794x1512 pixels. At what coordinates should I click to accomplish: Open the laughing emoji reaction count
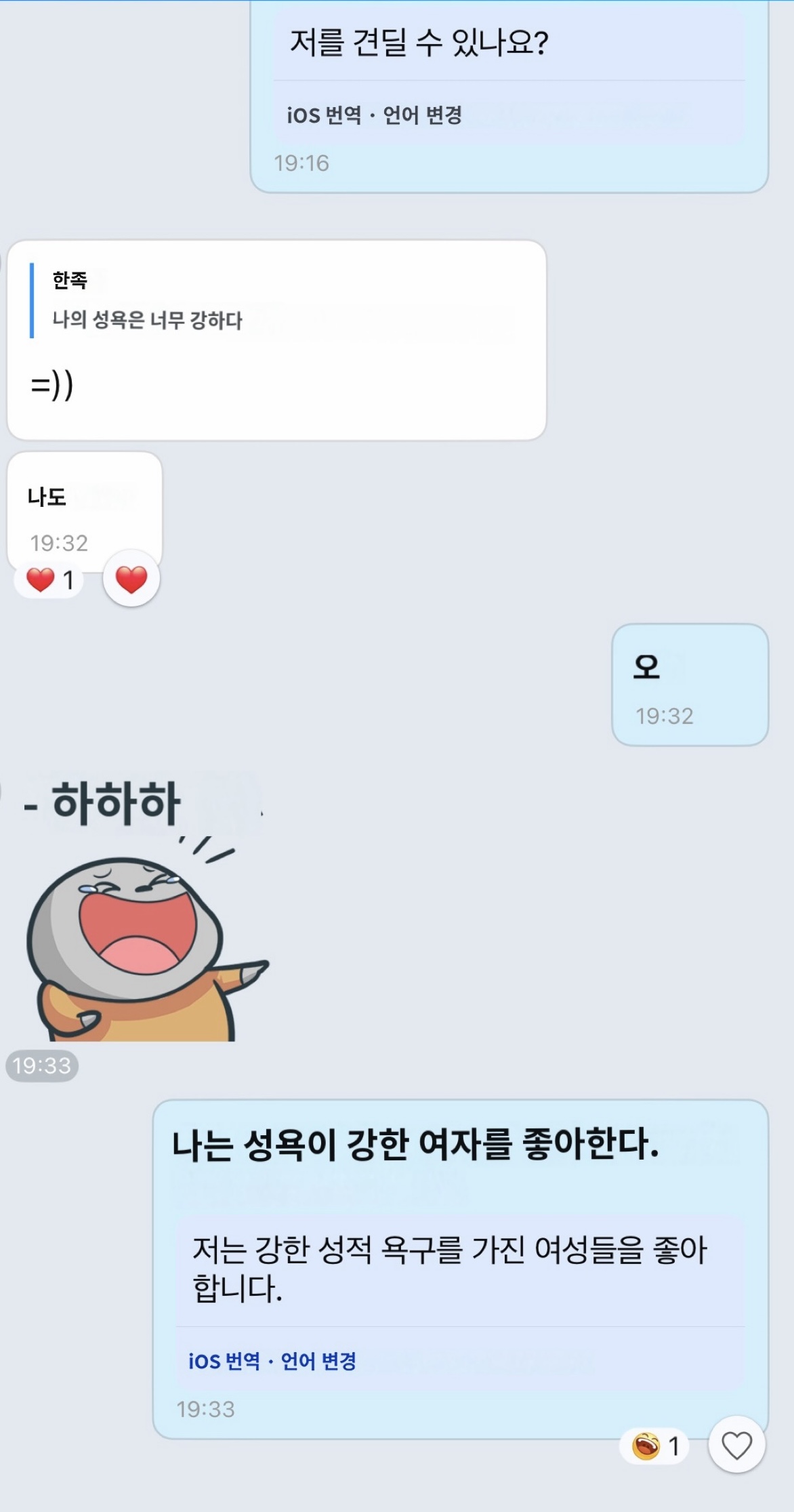[654, 1446]
